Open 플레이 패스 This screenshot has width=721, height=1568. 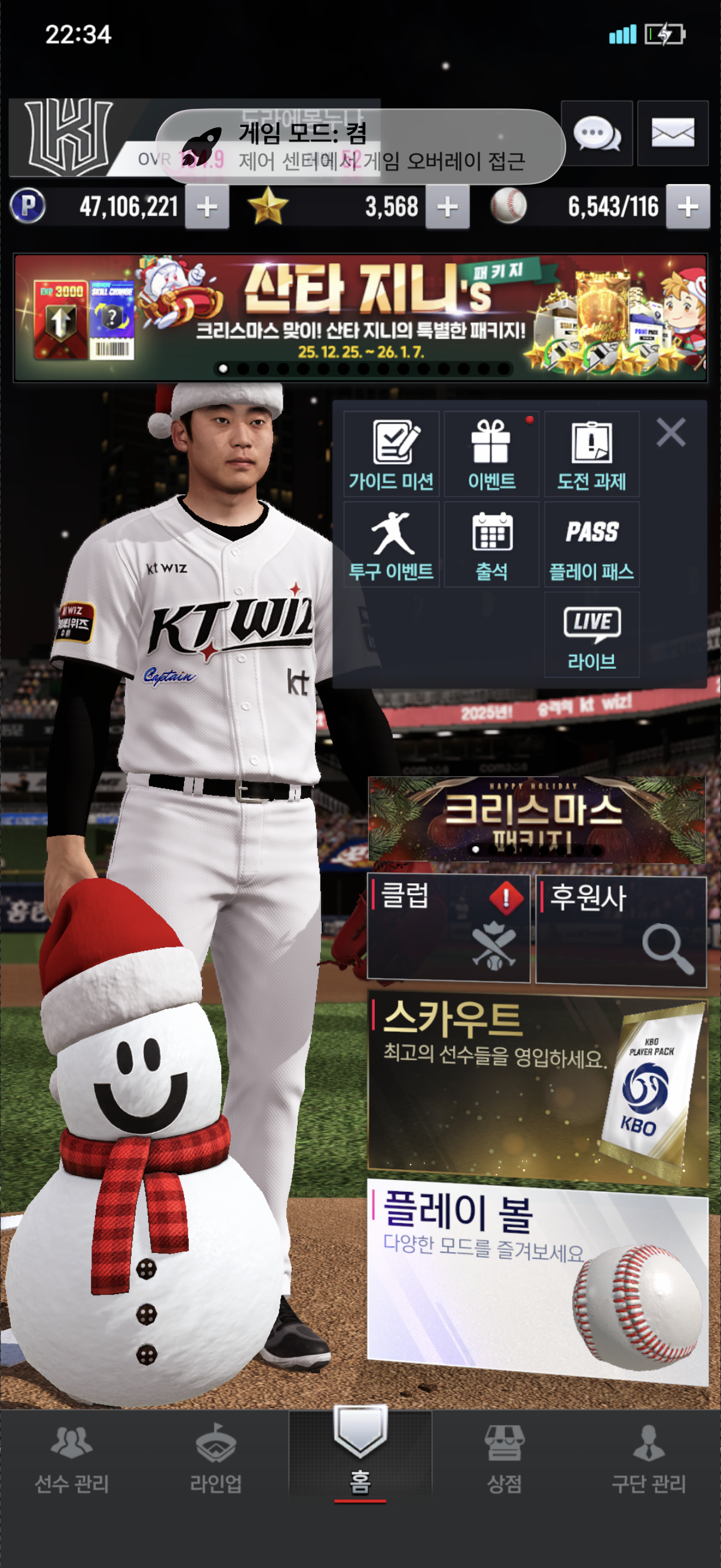[x=591, y=545]
